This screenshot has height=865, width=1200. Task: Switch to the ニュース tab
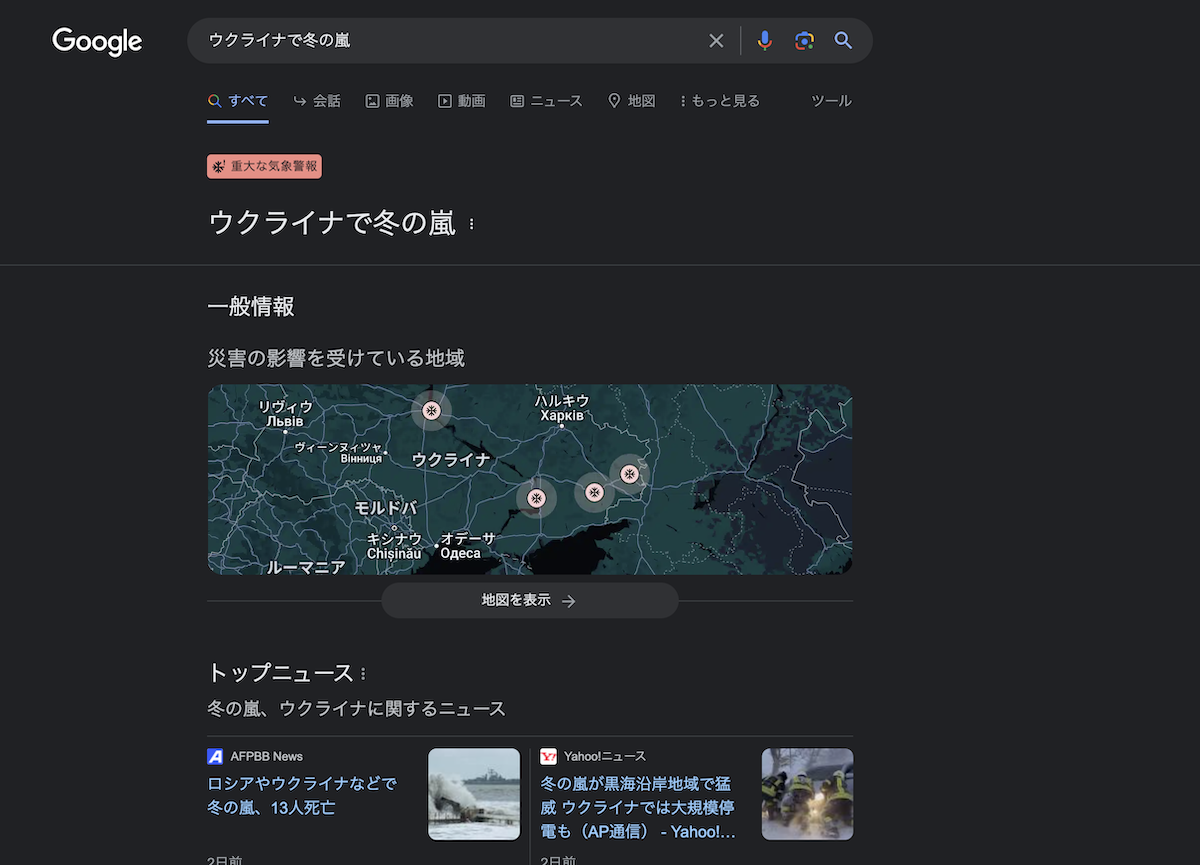546,101
